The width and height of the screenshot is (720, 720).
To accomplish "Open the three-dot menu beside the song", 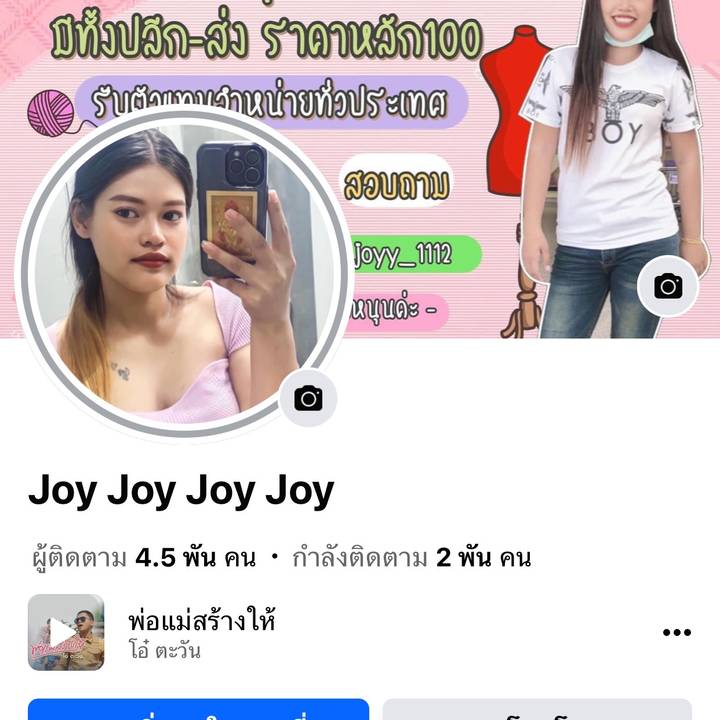I will tap(677, 632).
